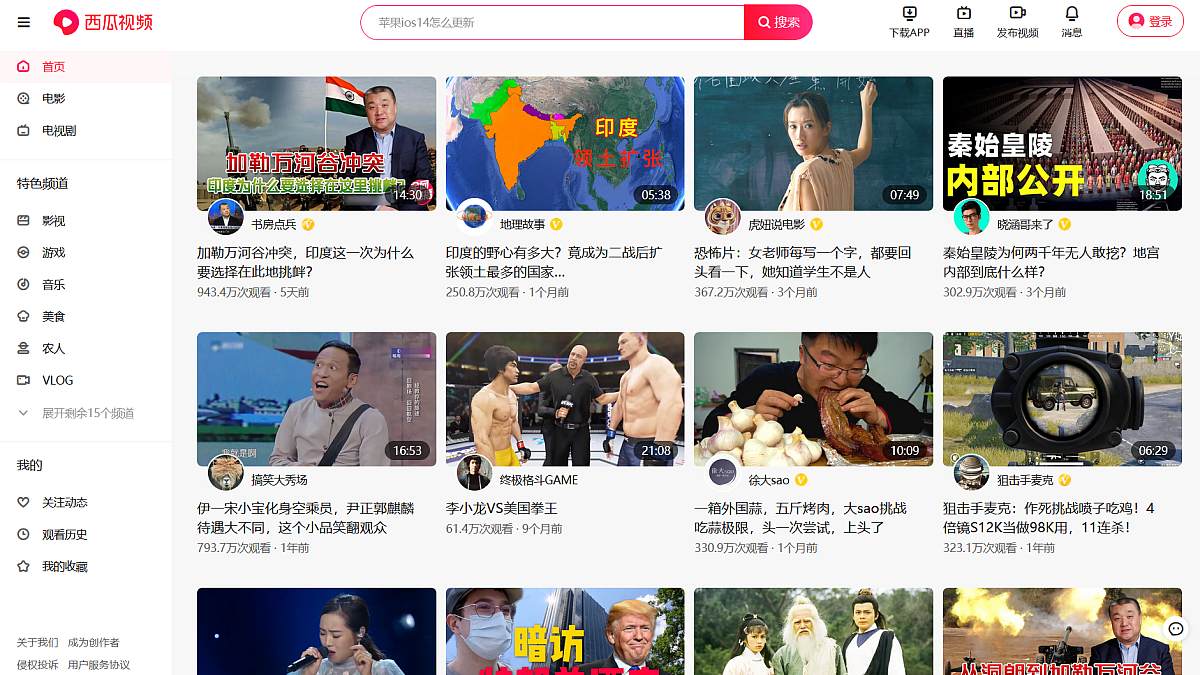Open 下载APP in the header

click(x=909, y=21)
